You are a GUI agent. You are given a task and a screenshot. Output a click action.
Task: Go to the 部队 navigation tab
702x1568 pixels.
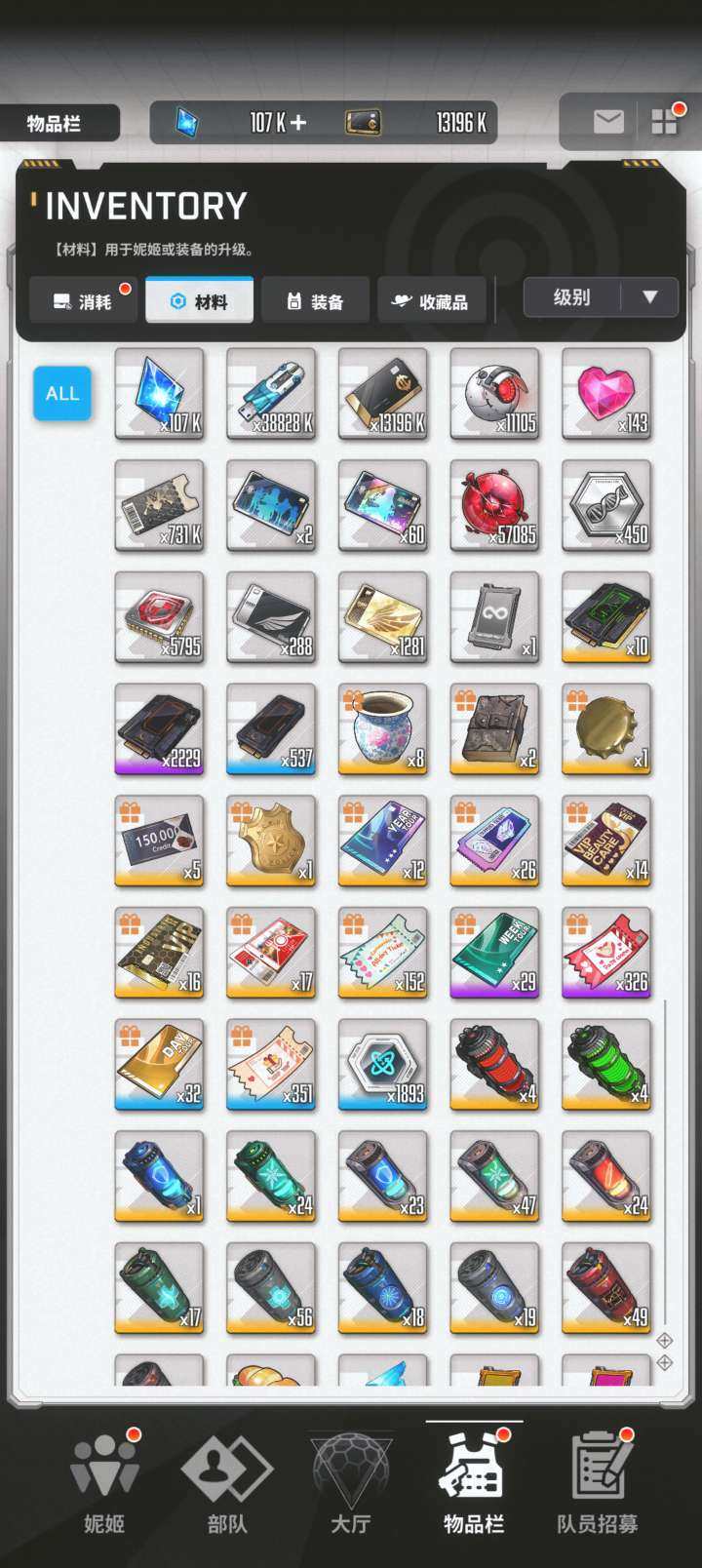(x=227, y=1482)
